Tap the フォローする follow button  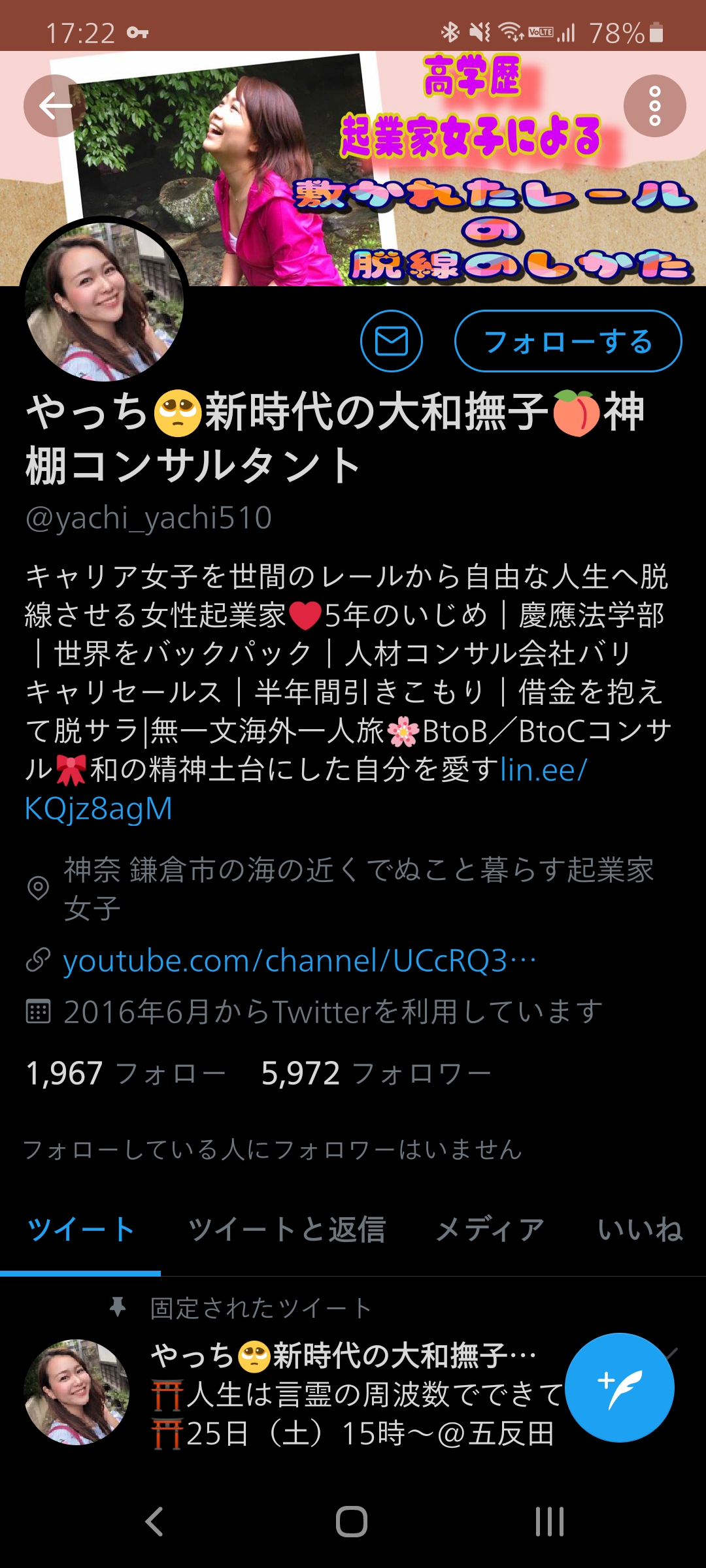pyautogui.click(x=568, y=341)
